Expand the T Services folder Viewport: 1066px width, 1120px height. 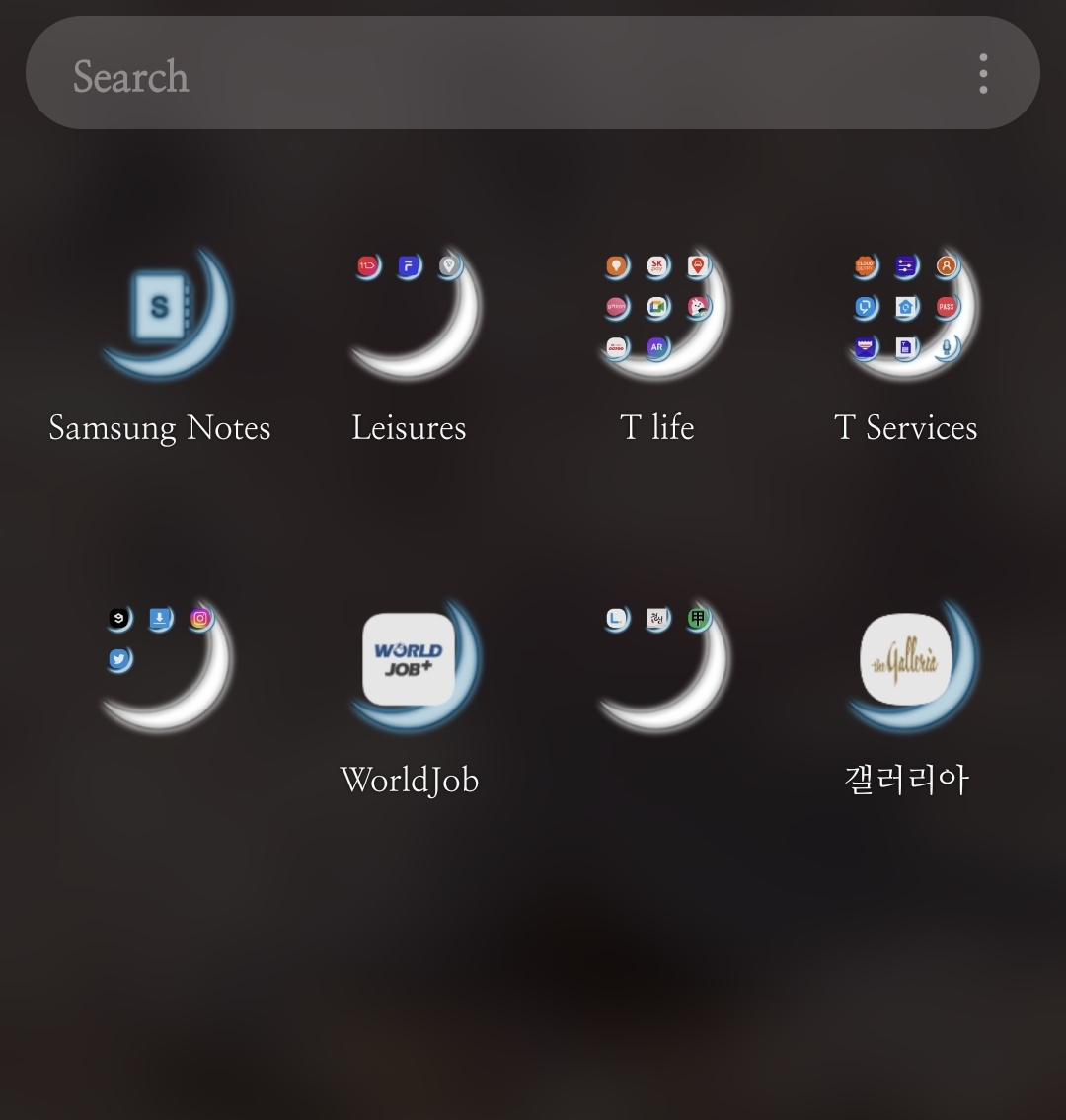pos(906,313)
